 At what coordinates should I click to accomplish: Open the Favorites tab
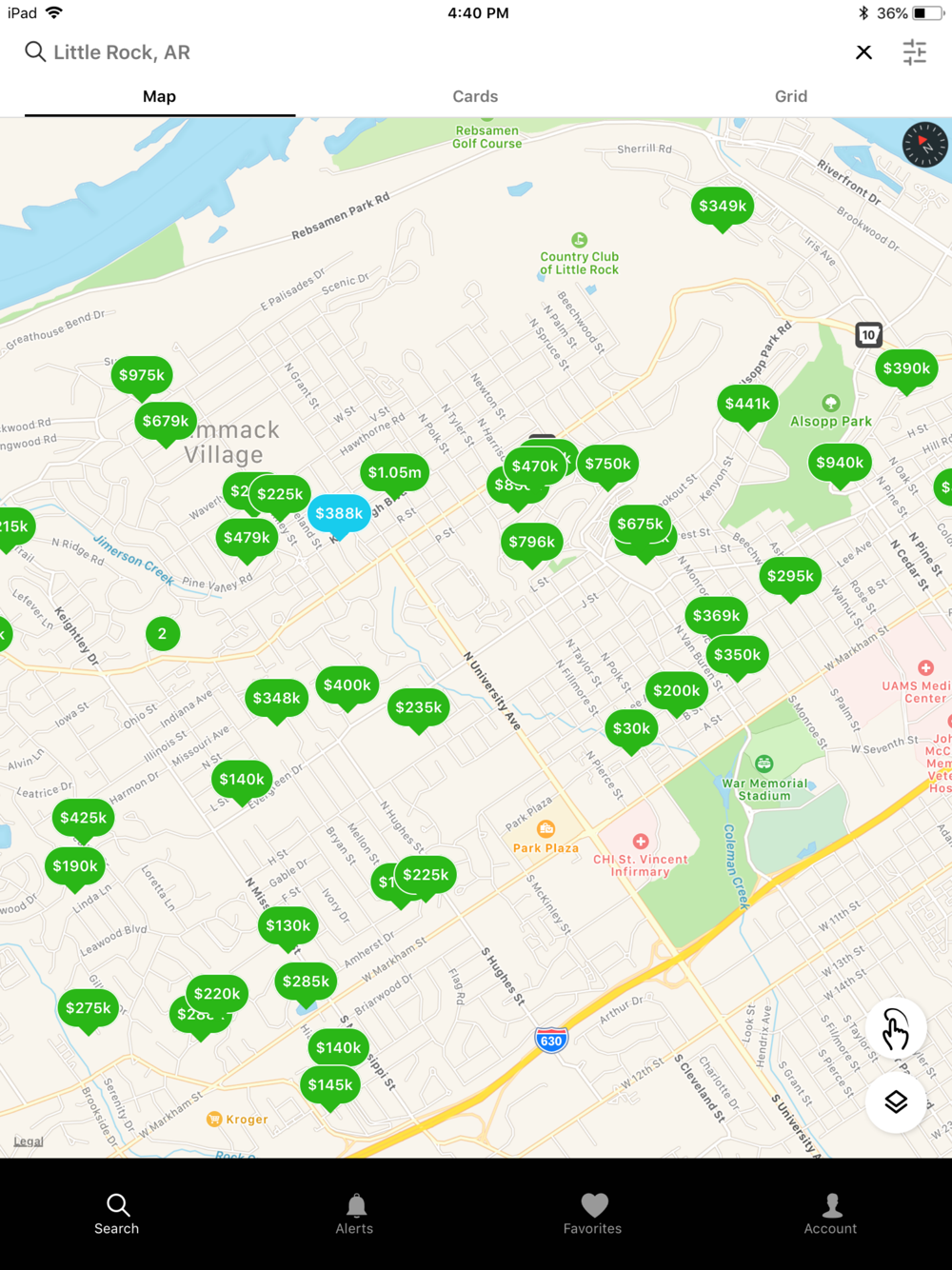pos(592,1214)
